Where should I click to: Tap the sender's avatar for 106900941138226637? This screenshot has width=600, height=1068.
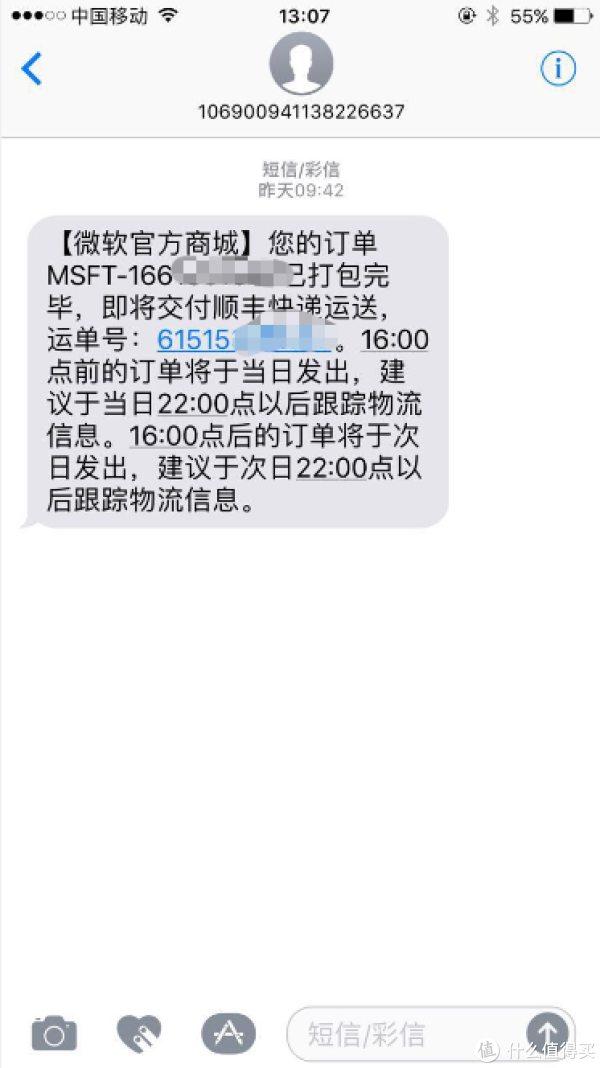301,63
